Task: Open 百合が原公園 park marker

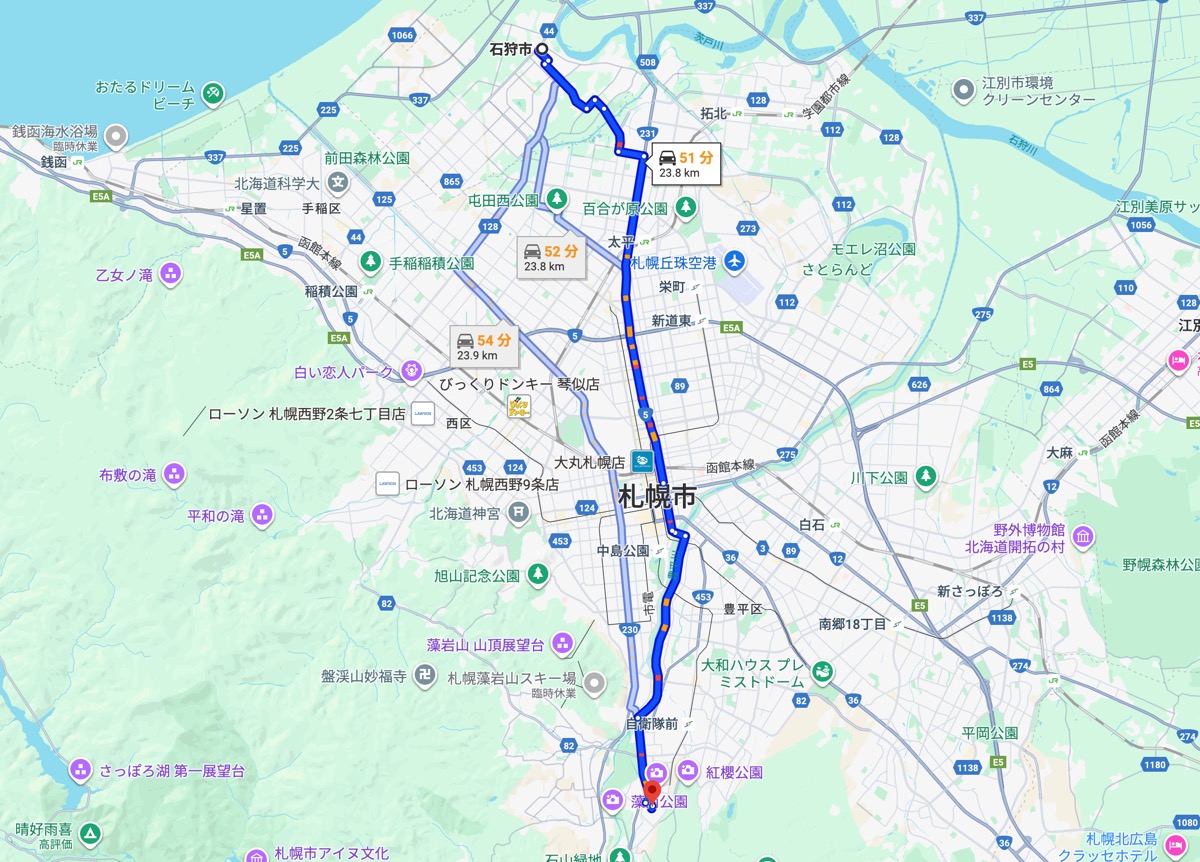Action: click(686, 208)
